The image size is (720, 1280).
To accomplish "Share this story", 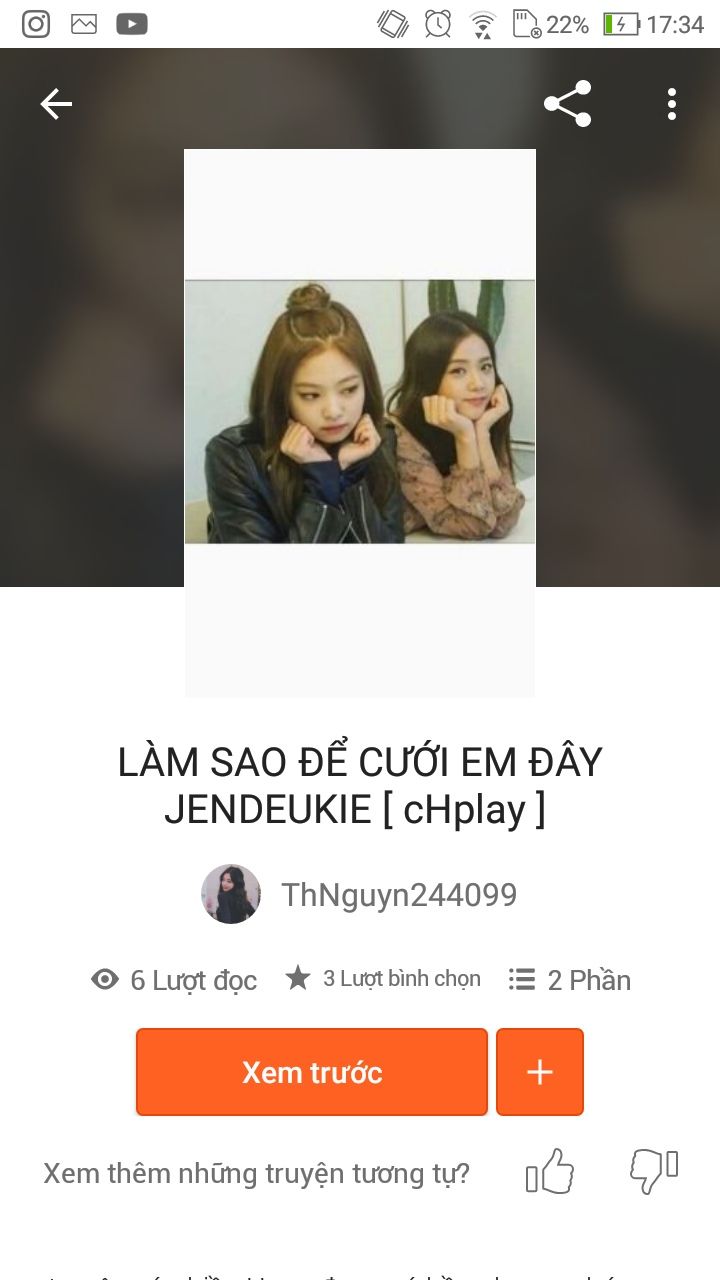I will (567, 104).
